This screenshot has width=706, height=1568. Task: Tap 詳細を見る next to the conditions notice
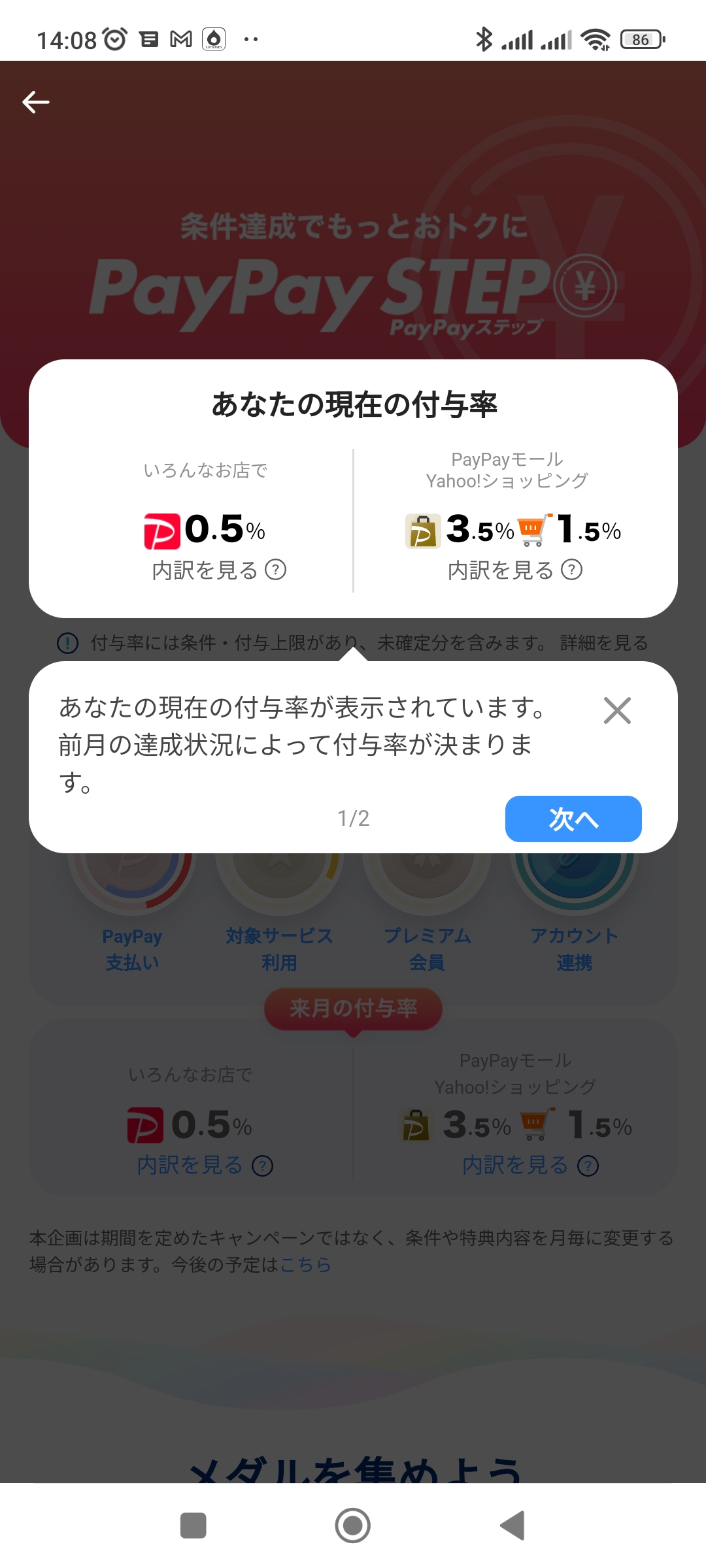pos(603,642)
